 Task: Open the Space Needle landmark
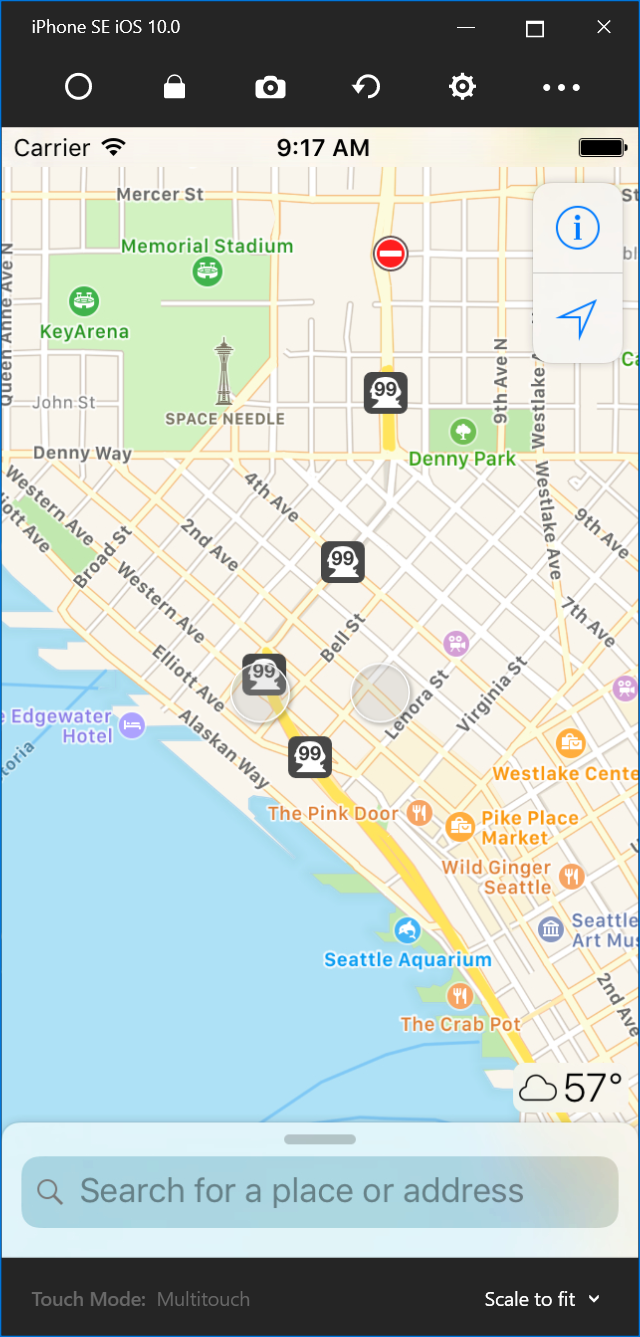click(x=224, y=372)
